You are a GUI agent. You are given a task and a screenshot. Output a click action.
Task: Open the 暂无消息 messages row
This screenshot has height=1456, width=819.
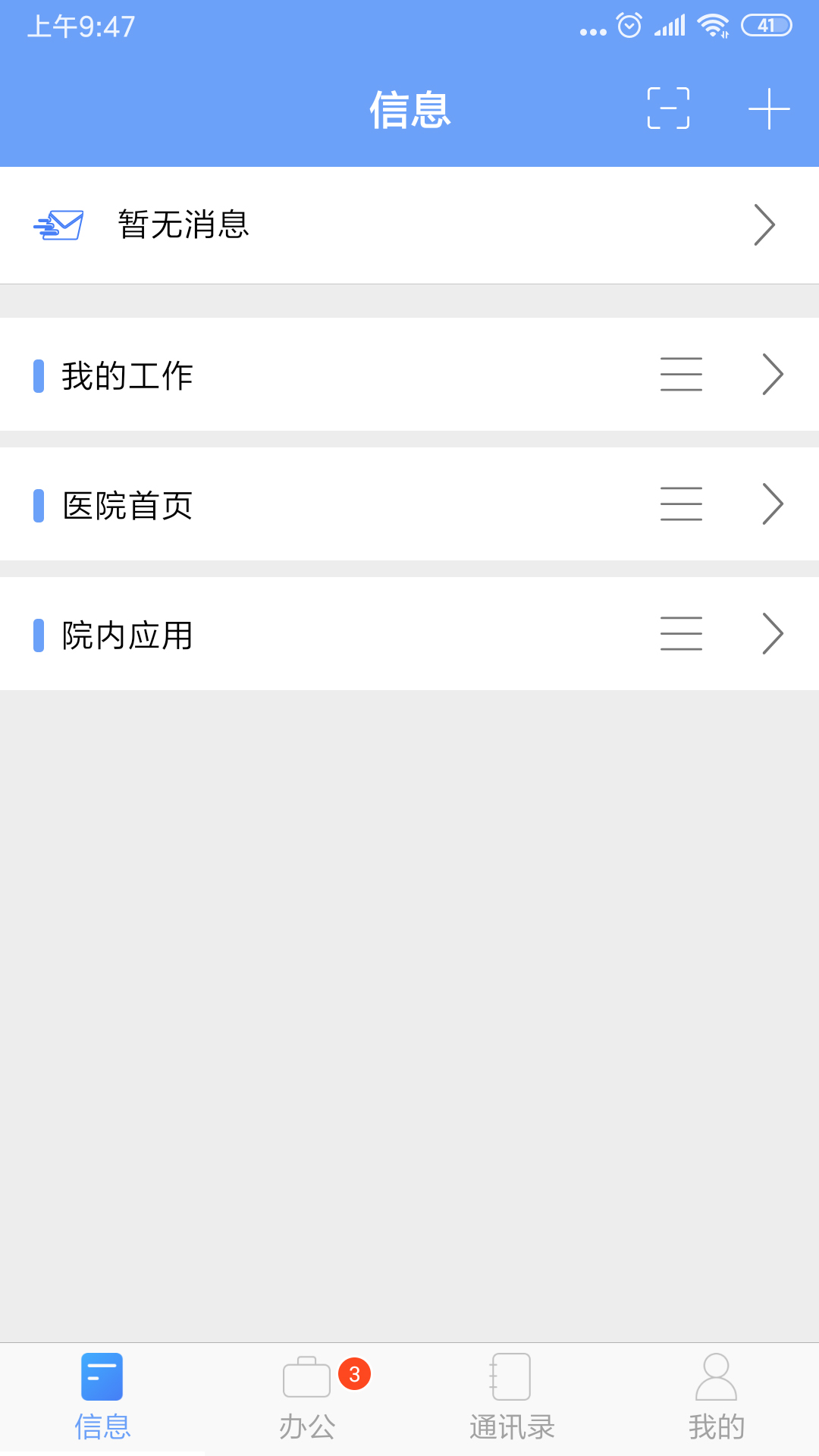[409, 225]
